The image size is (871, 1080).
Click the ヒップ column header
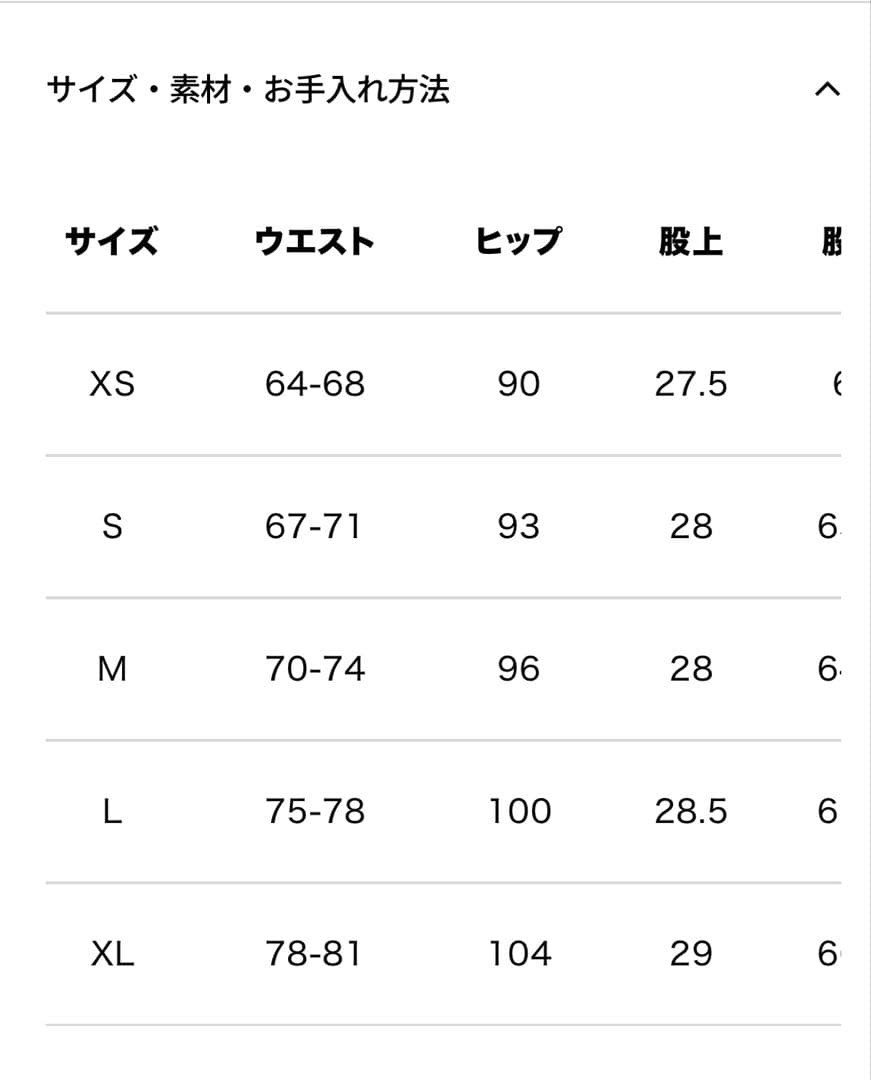pyautogui.click(x=518, y=239)
